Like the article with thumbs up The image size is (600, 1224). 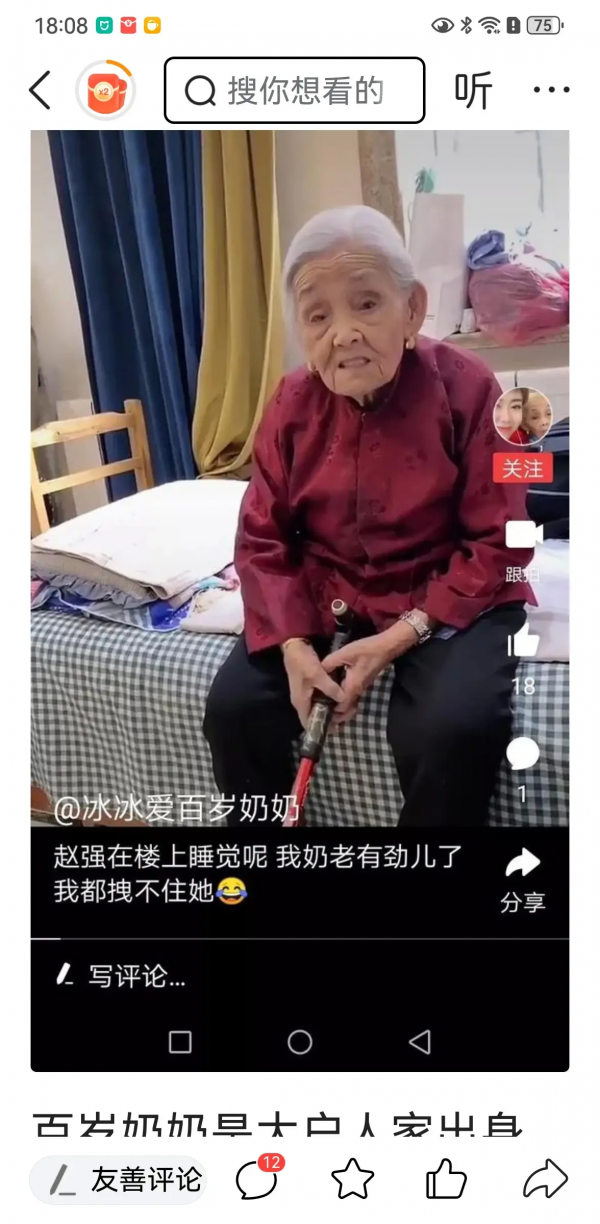[446, 1180]
